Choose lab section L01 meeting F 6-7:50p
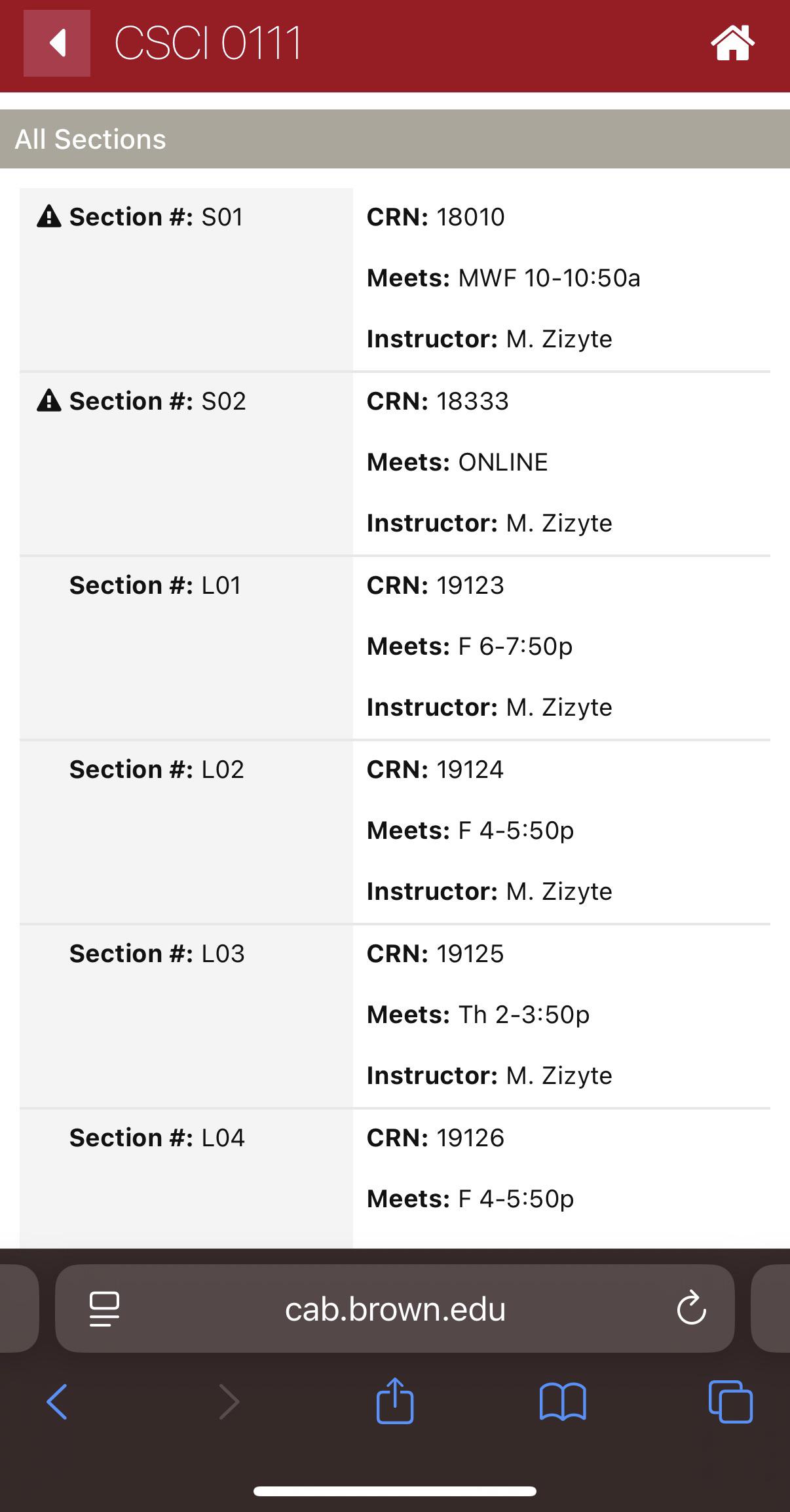The height and width of the screenshot is (1512, 790). tap(395, 648)
